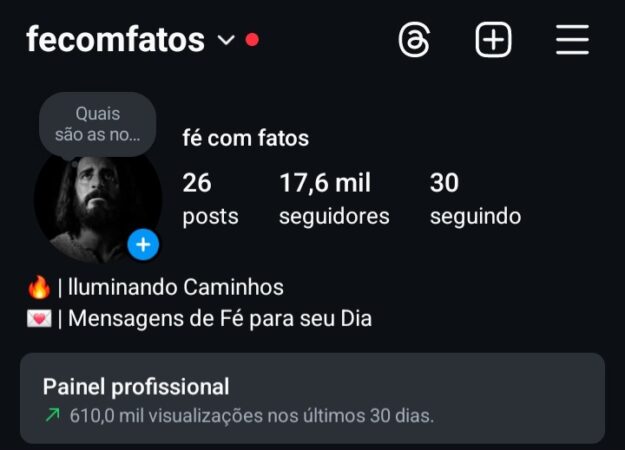Open the note bubble 'Quais são as no…'
This screenshot has height=450, width=625.
pos(97,124)
